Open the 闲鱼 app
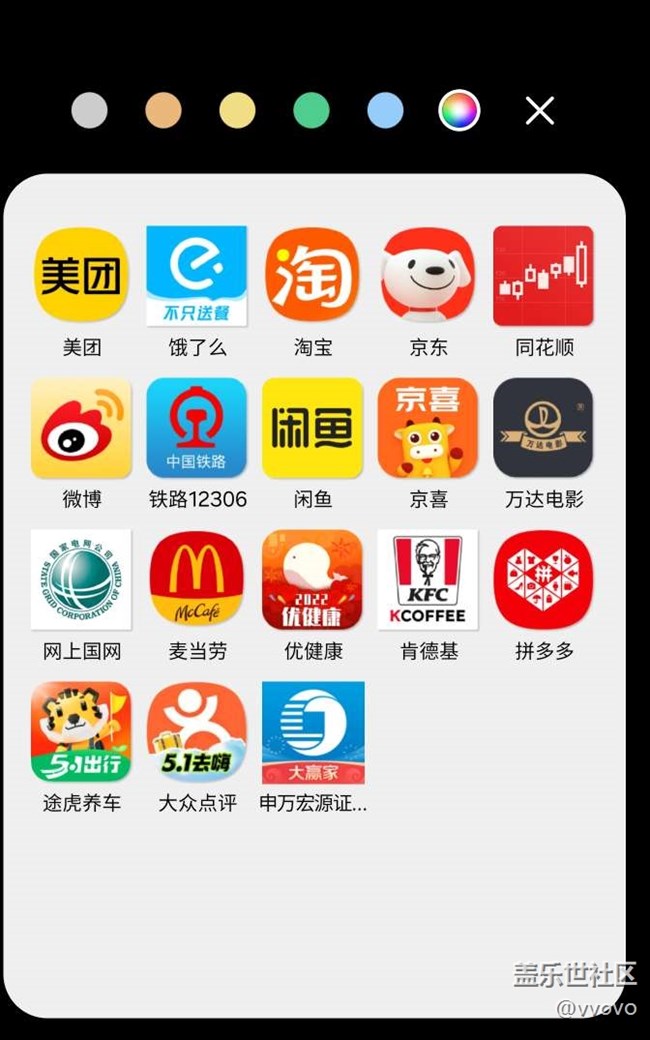Image resolution: width=650 pixels, height=1040 pixels. click(313, 427)
